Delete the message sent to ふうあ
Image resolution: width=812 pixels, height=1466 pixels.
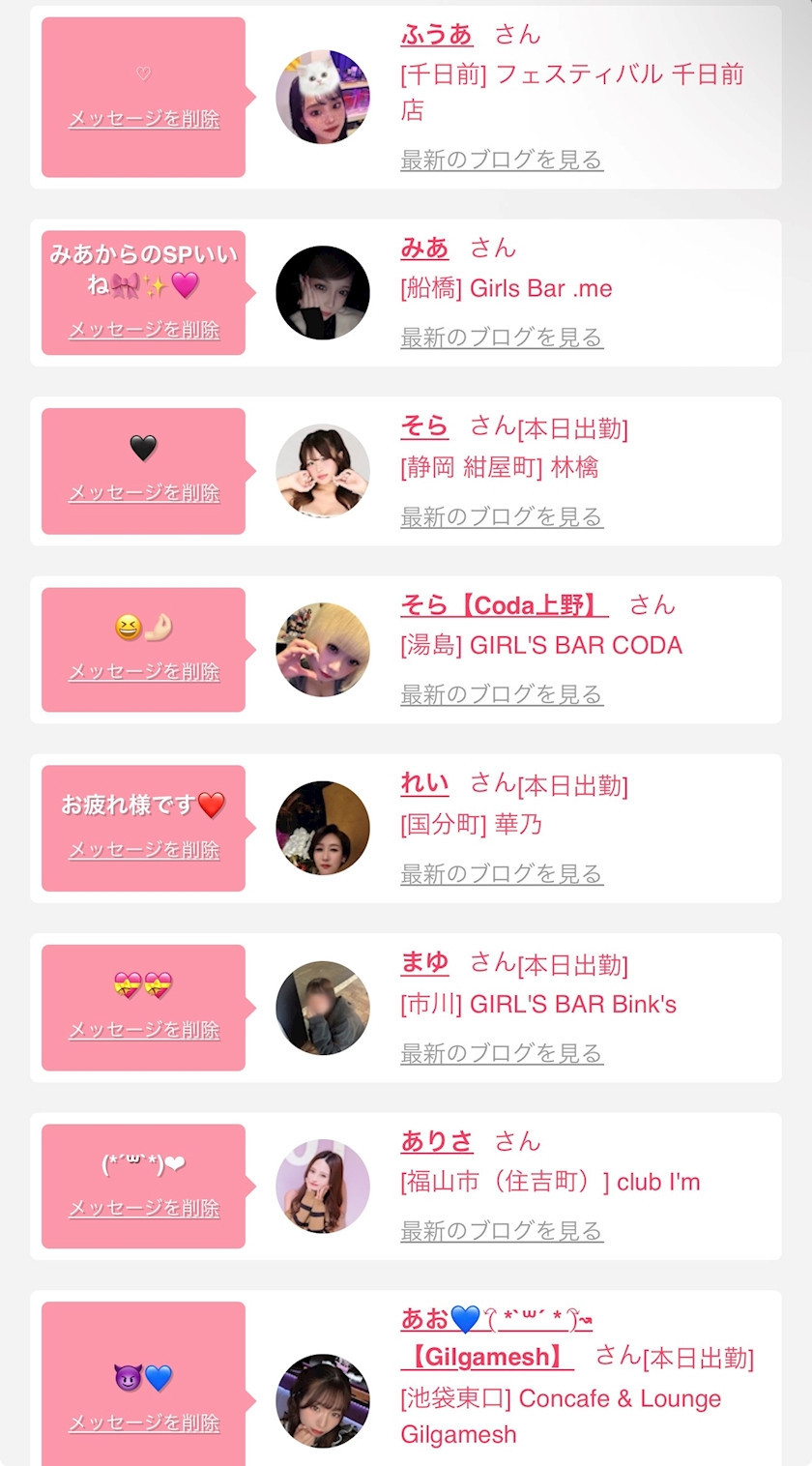point(144,120)
